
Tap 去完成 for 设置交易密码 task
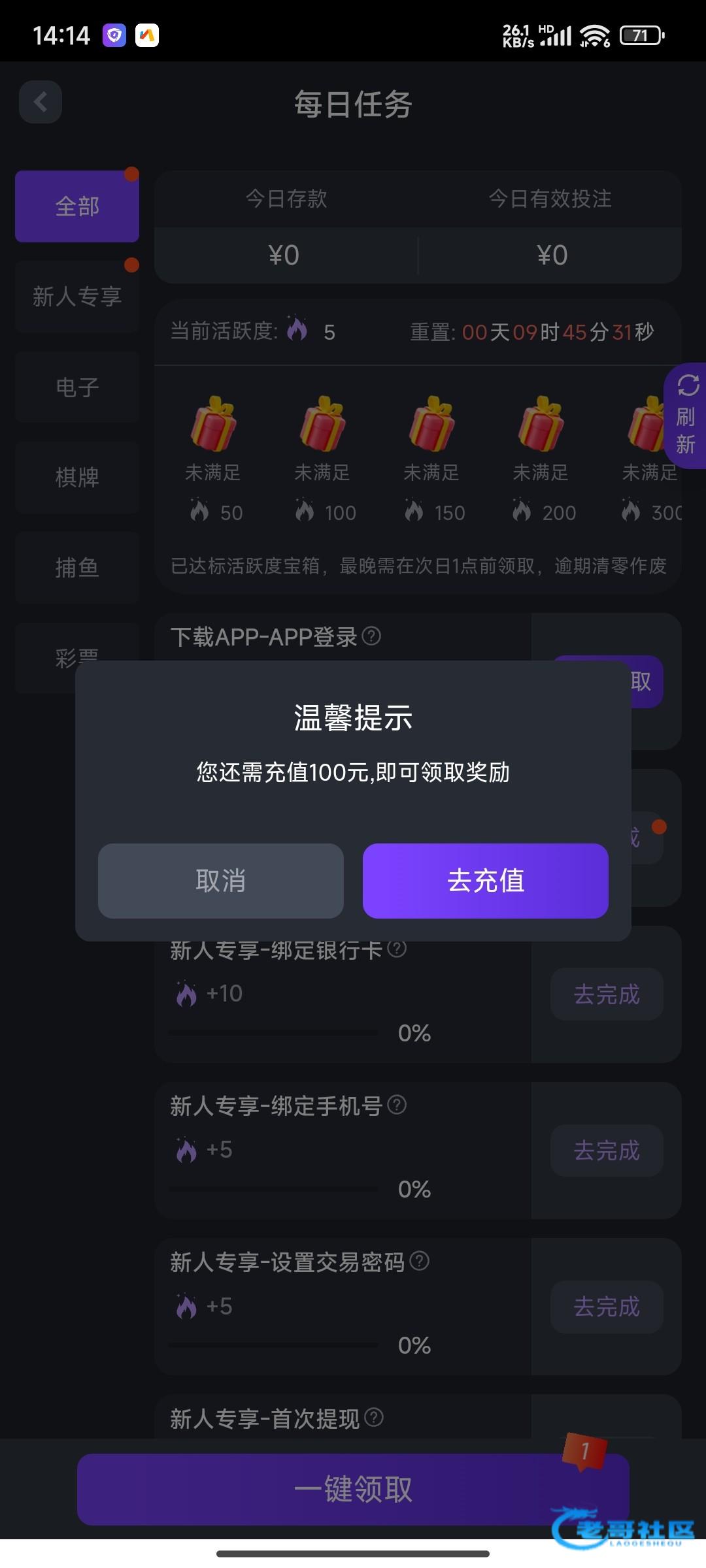pos(607,1307)
